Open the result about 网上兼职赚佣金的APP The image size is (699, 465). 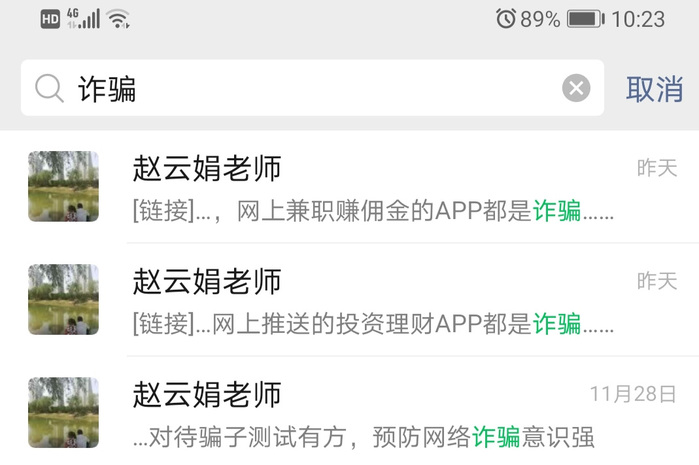372,188
